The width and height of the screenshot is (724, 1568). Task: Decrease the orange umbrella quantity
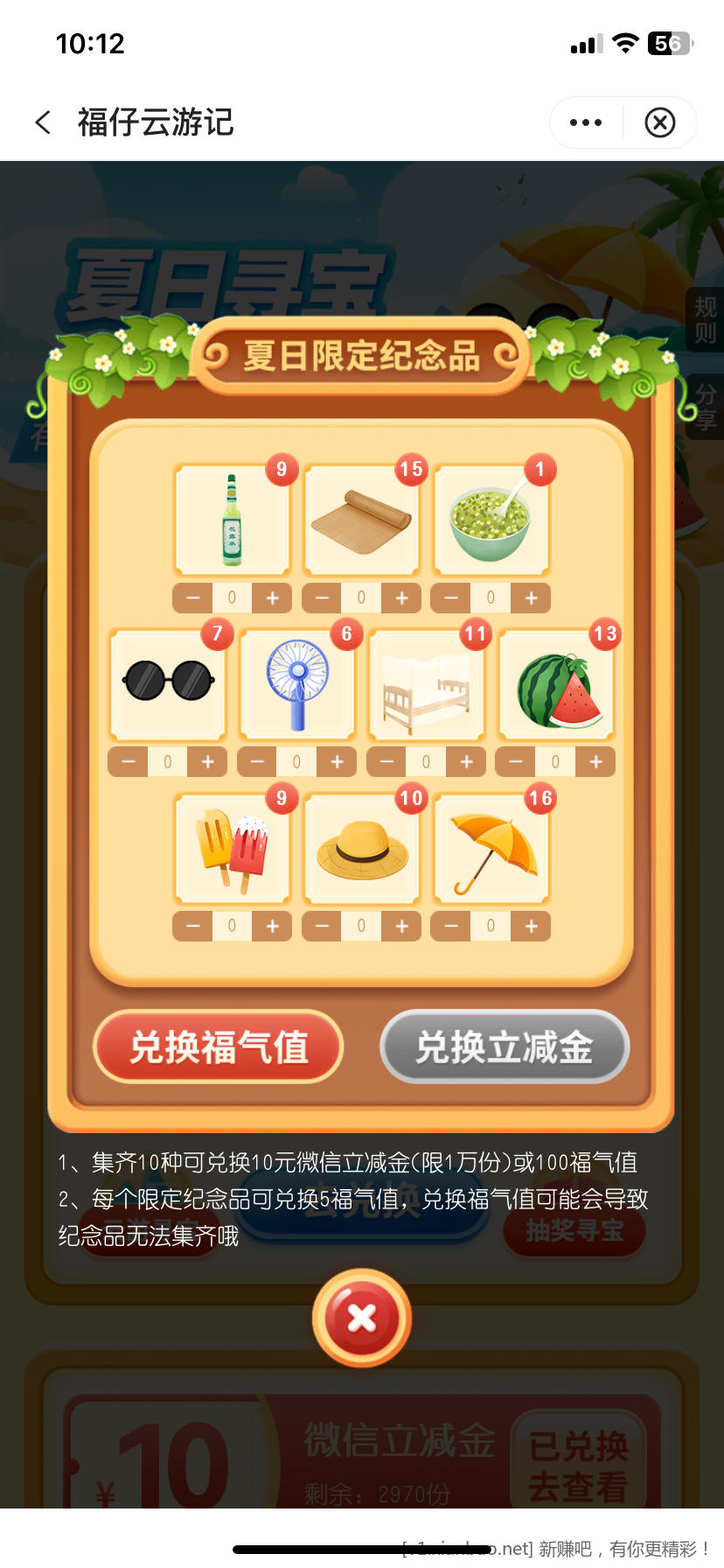coord(451,926)
